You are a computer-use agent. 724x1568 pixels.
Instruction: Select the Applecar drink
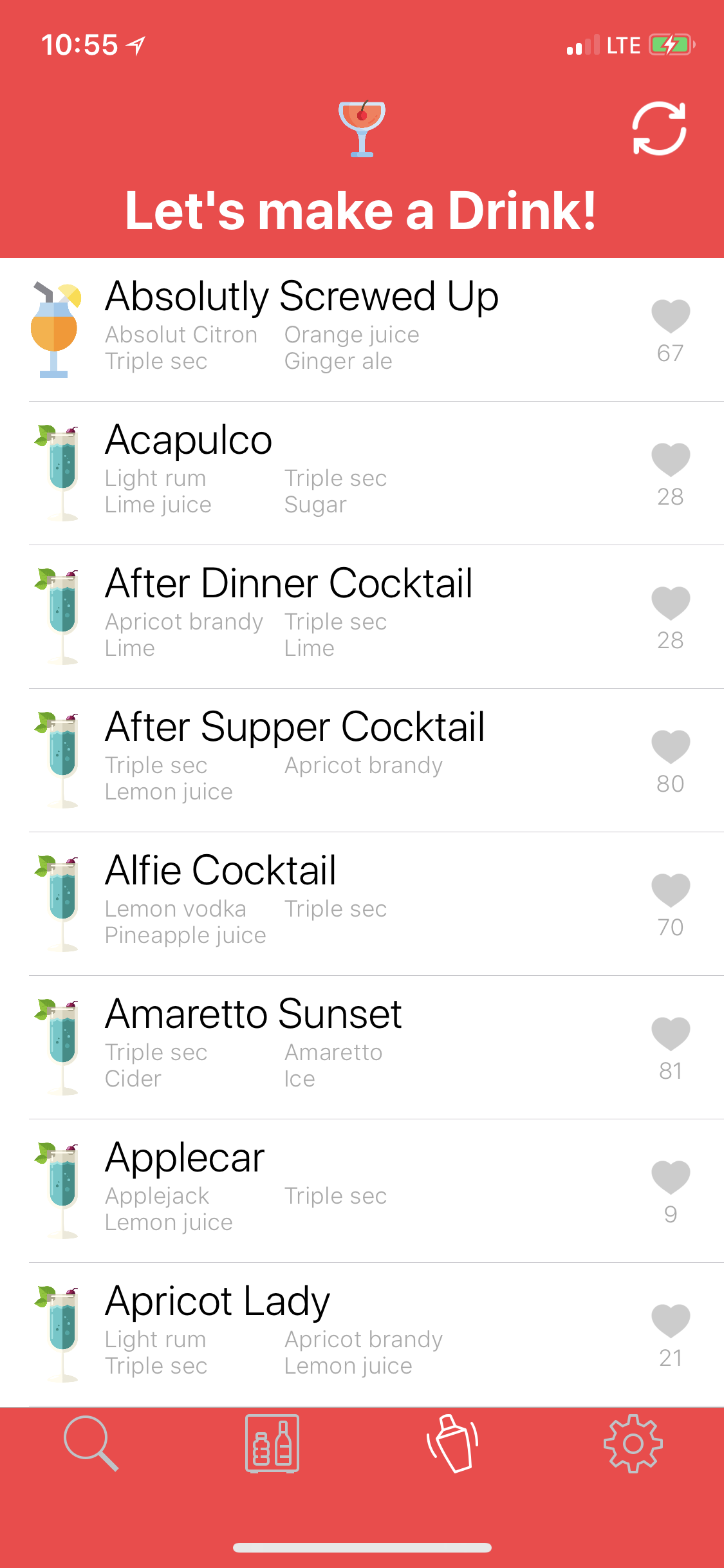pos(185,1158)
